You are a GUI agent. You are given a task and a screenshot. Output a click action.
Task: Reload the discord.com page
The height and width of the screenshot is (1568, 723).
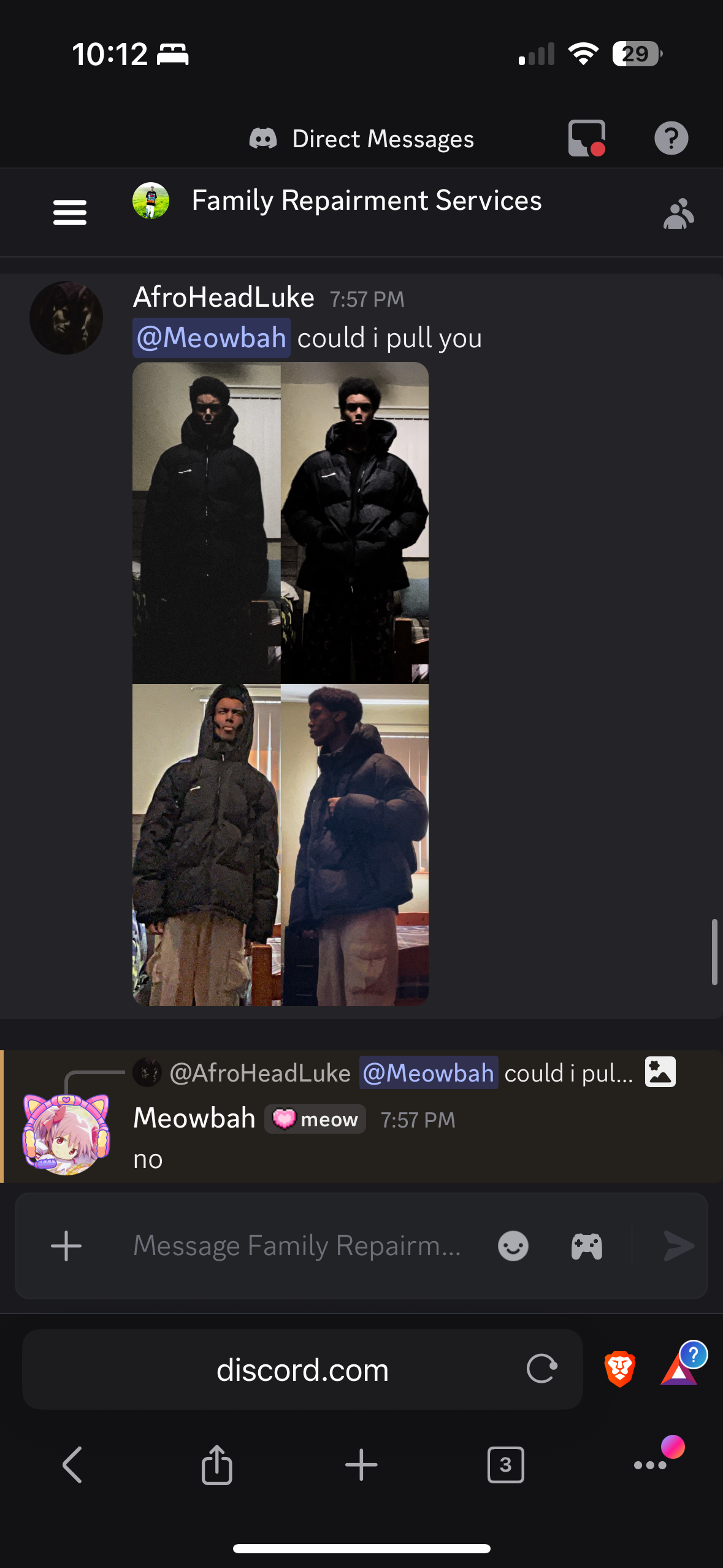pyautogui.click(x=541, y=1369)
